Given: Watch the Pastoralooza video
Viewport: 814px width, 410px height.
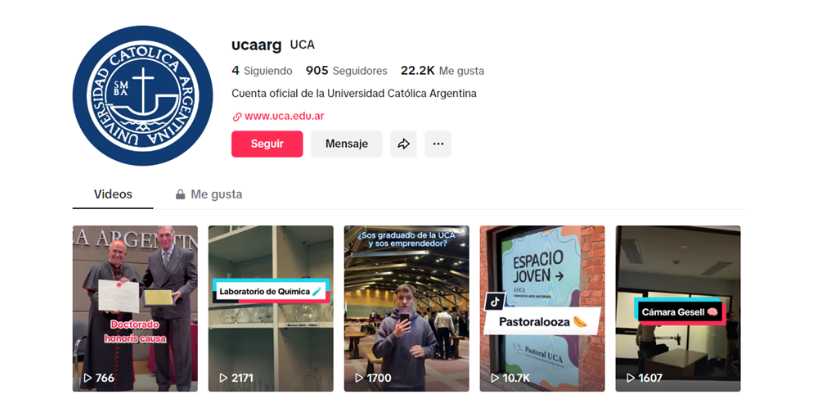Looking at the screenshot, I should (542, 308).
